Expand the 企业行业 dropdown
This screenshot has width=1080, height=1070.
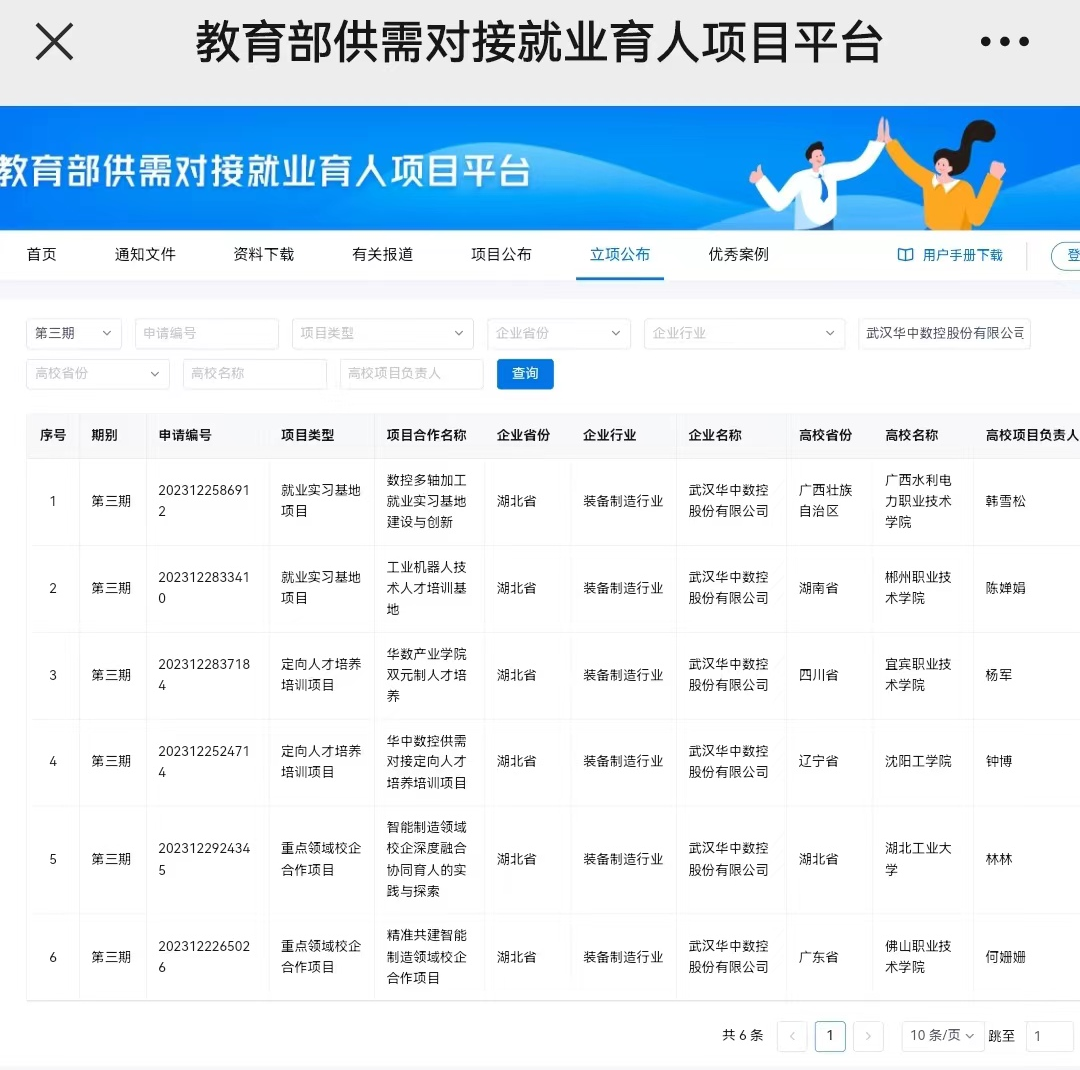[744, 333]
